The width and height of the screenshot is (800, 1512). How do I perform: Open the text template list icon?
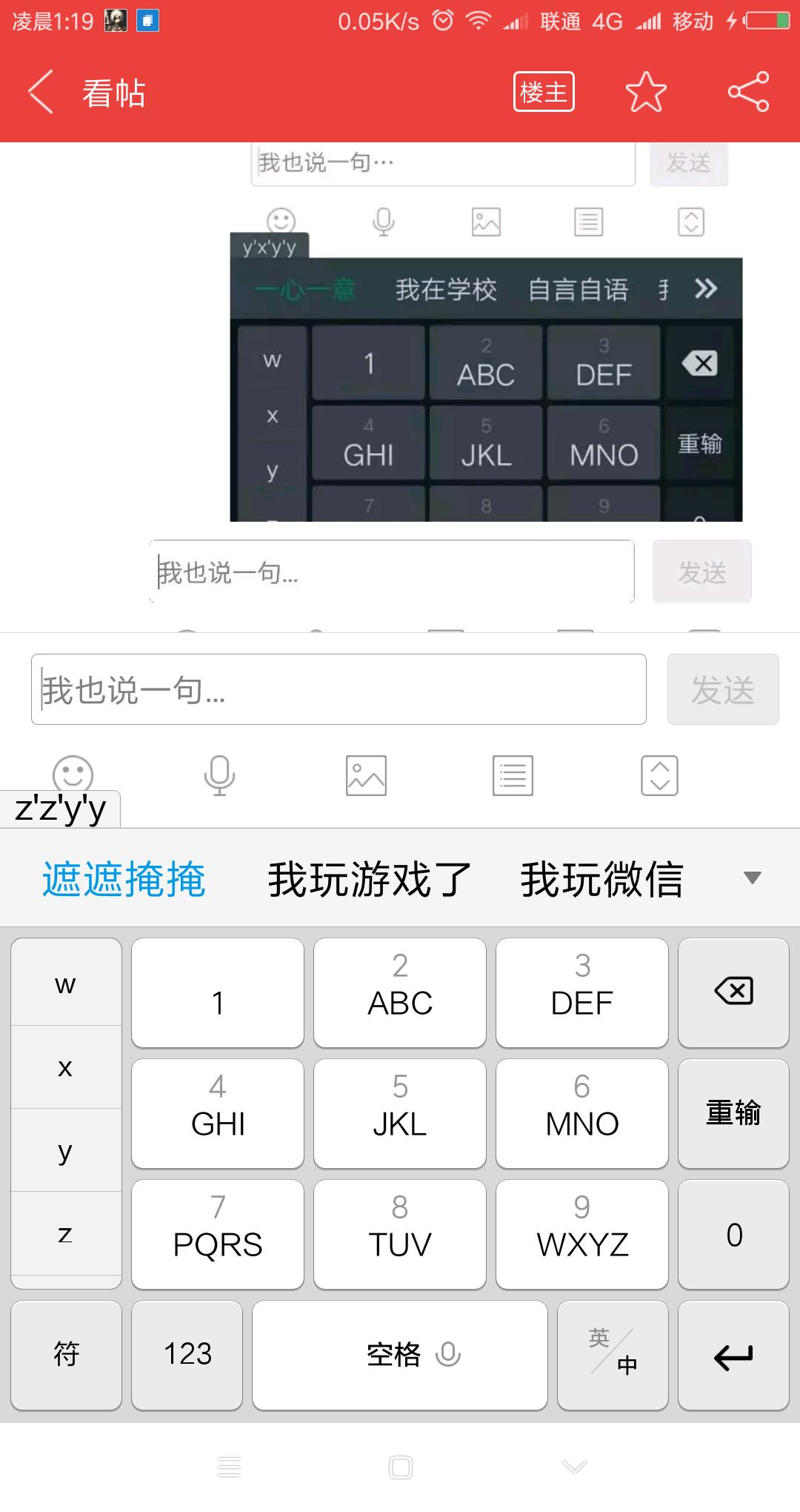pyautogui.click(x=513, y=775)
